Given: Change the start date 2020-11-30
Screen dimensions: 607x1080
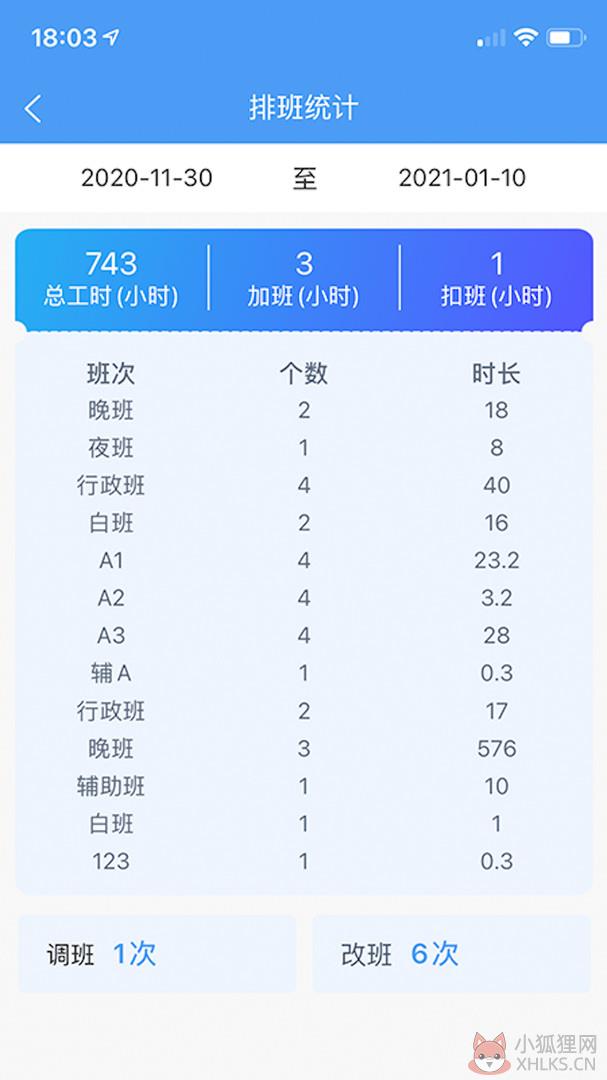Looking at the screenshot, I should pos(147,178).
